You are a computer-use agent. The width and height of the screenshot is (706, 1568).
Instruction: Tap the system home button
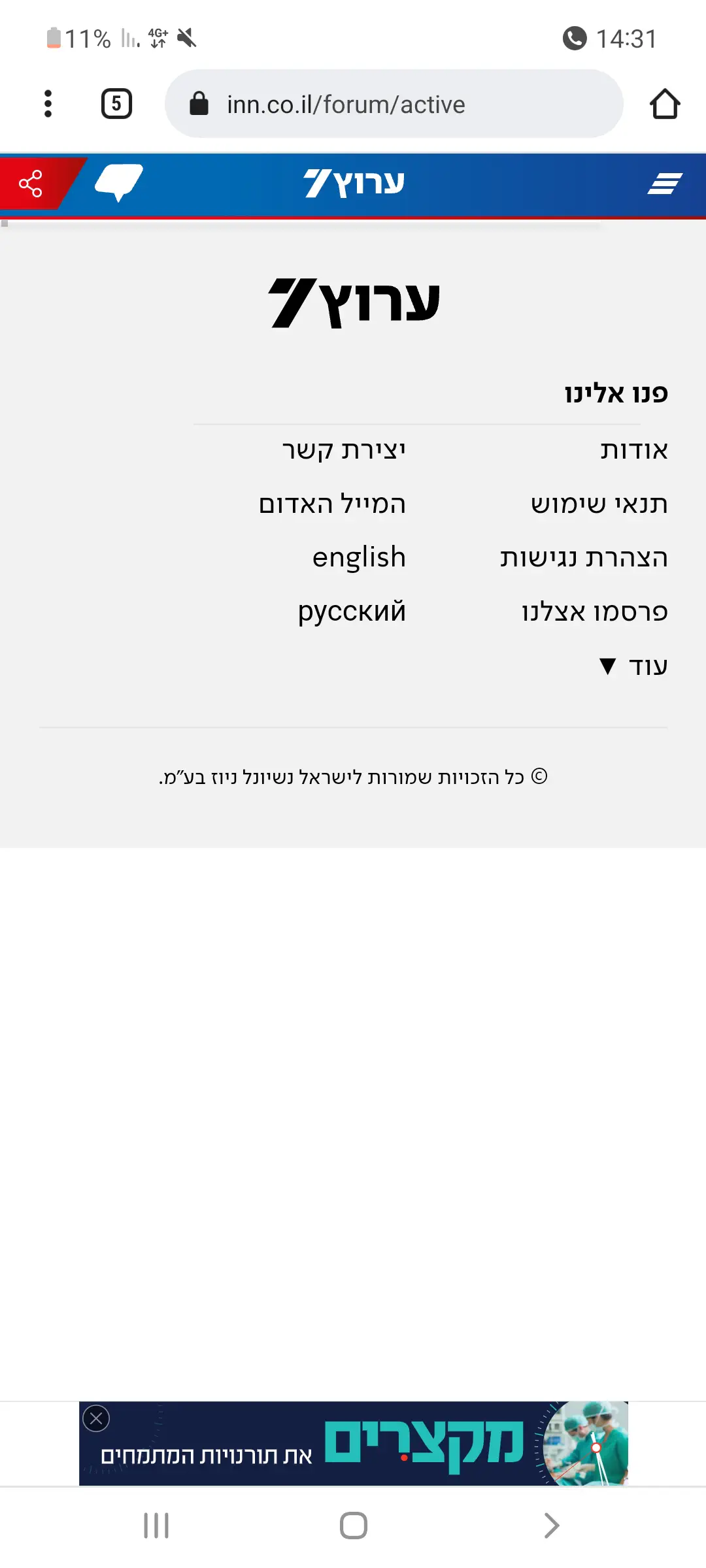353,1526
